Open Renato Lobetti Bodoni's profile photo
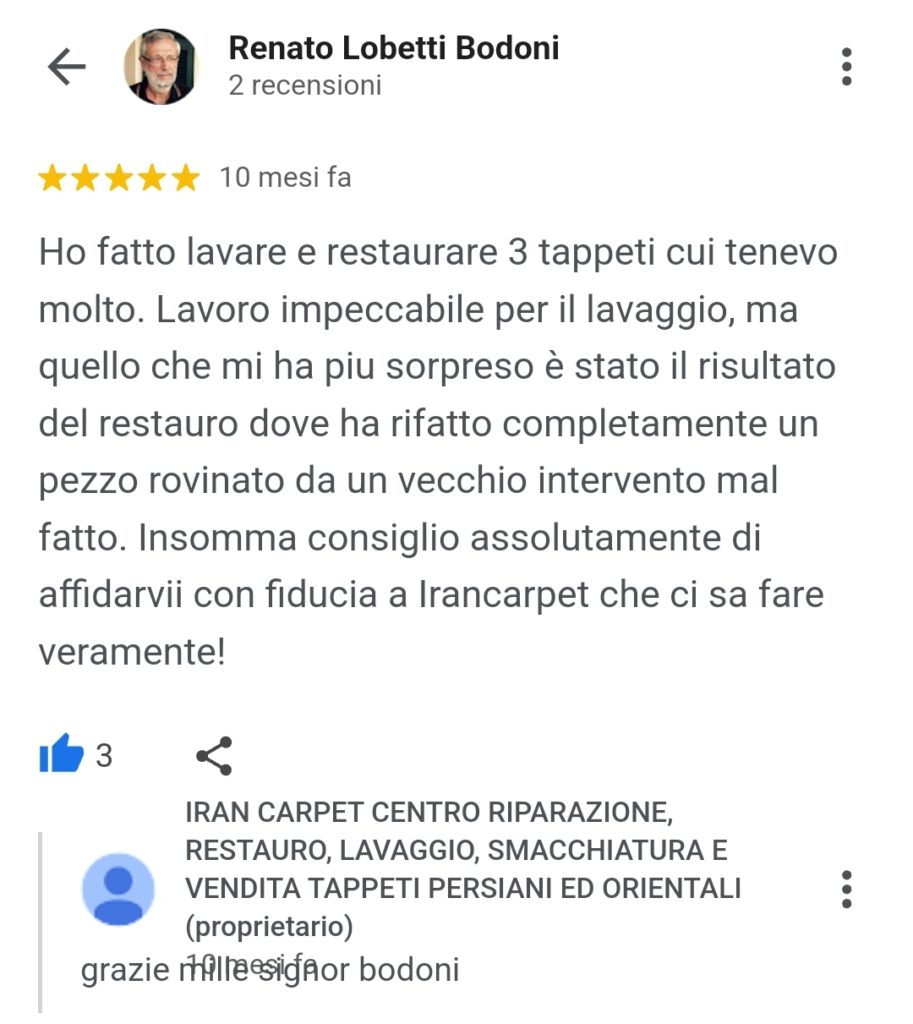 pyautogui.click(x=161, y=66)
